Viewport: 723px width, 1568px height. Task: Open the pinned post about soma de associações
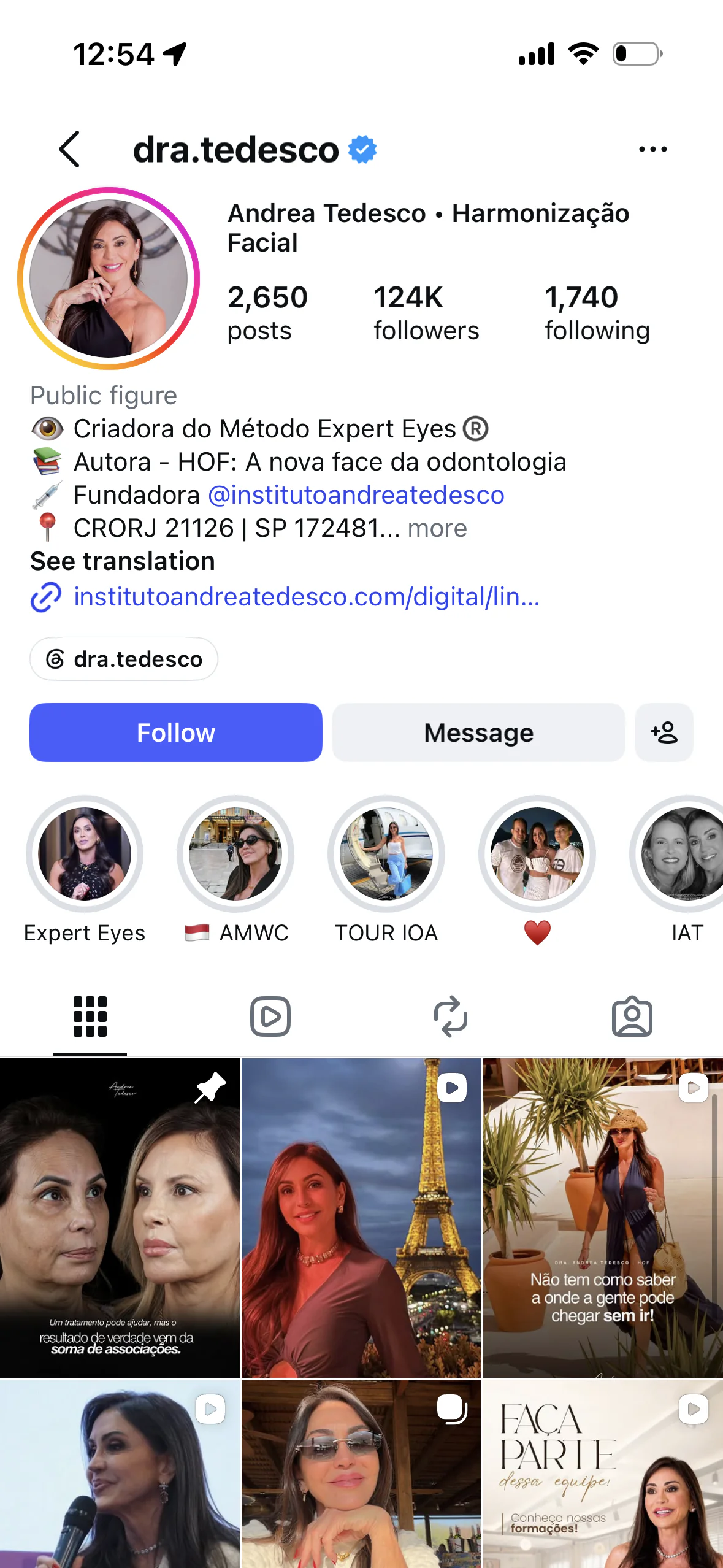click(120, 1218)
